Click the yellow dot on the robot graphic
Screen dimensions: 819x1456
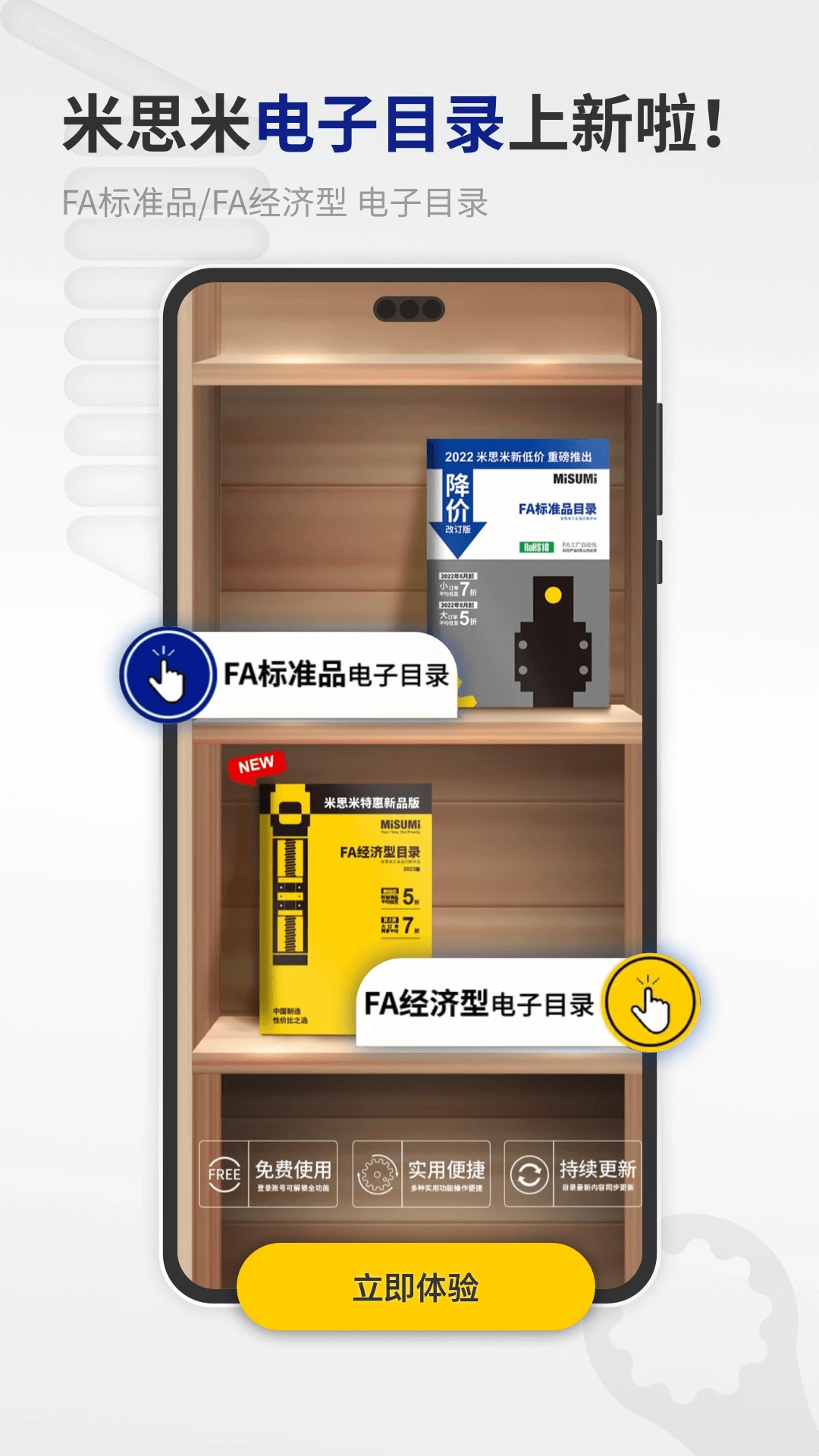553,595
